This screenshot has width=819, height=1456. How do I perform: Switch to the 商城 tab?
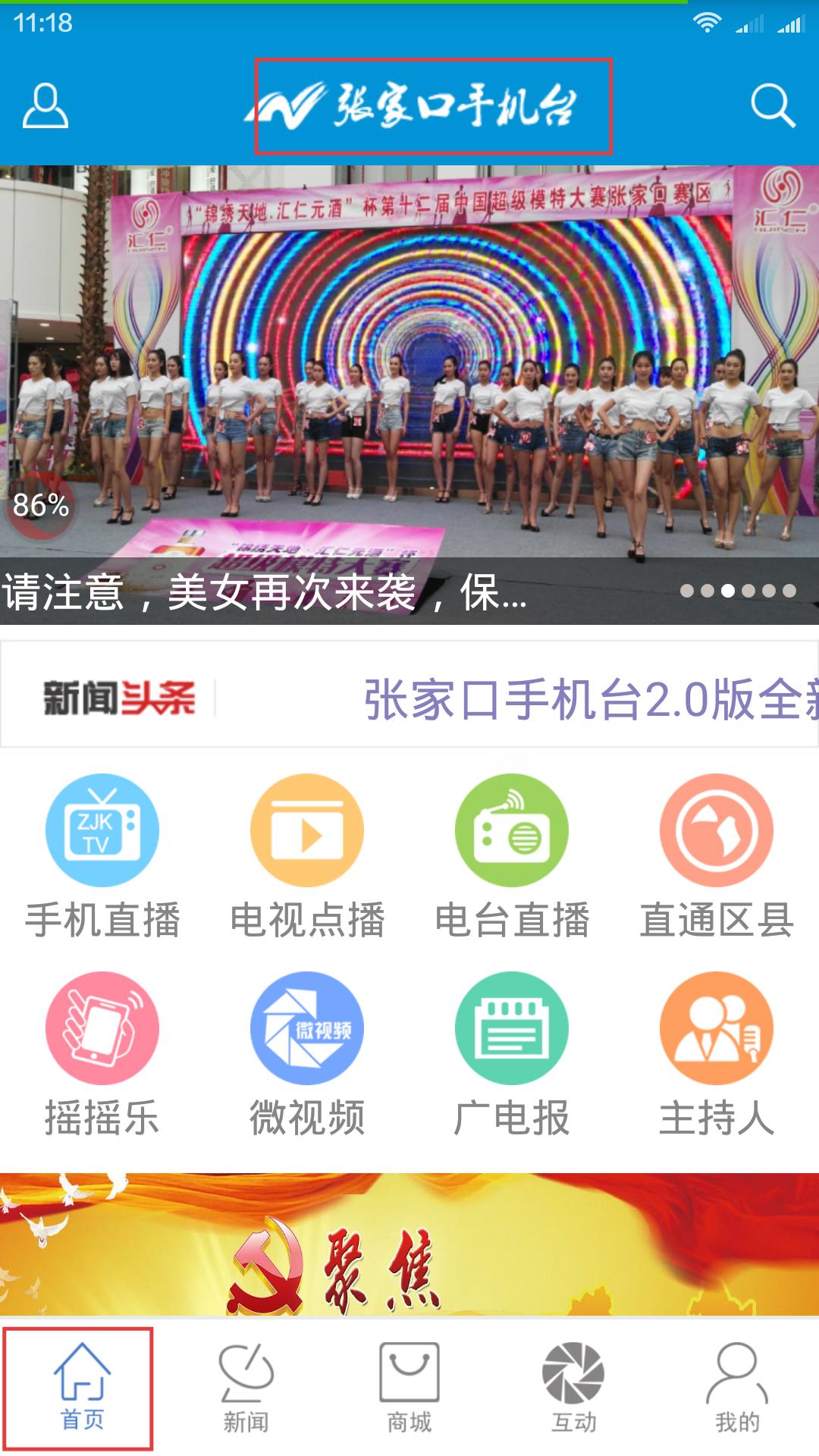coord(409,1387)
